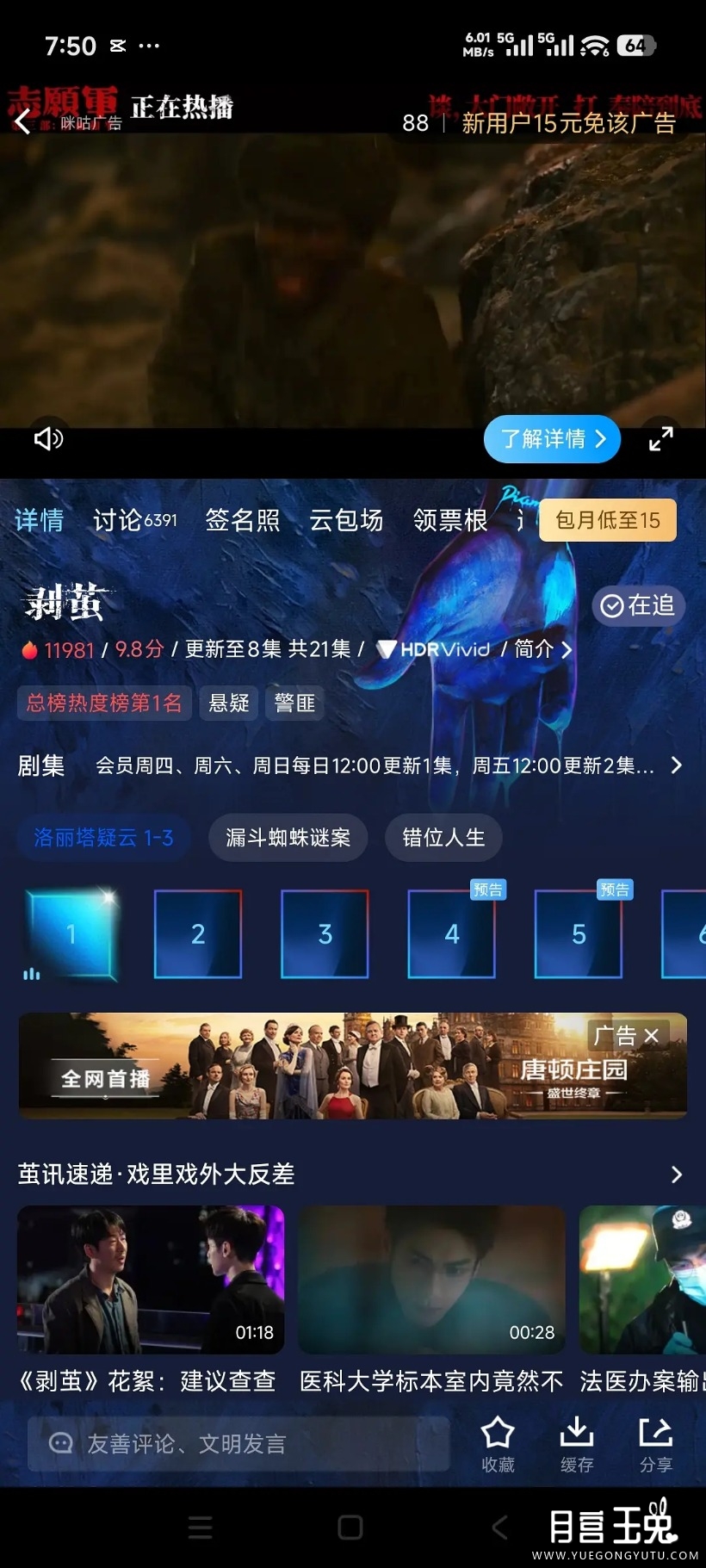Select the 漏斗蜘蛛谜案 episode group
Viewport: 706px width, 1568px height.
[288, 837]
